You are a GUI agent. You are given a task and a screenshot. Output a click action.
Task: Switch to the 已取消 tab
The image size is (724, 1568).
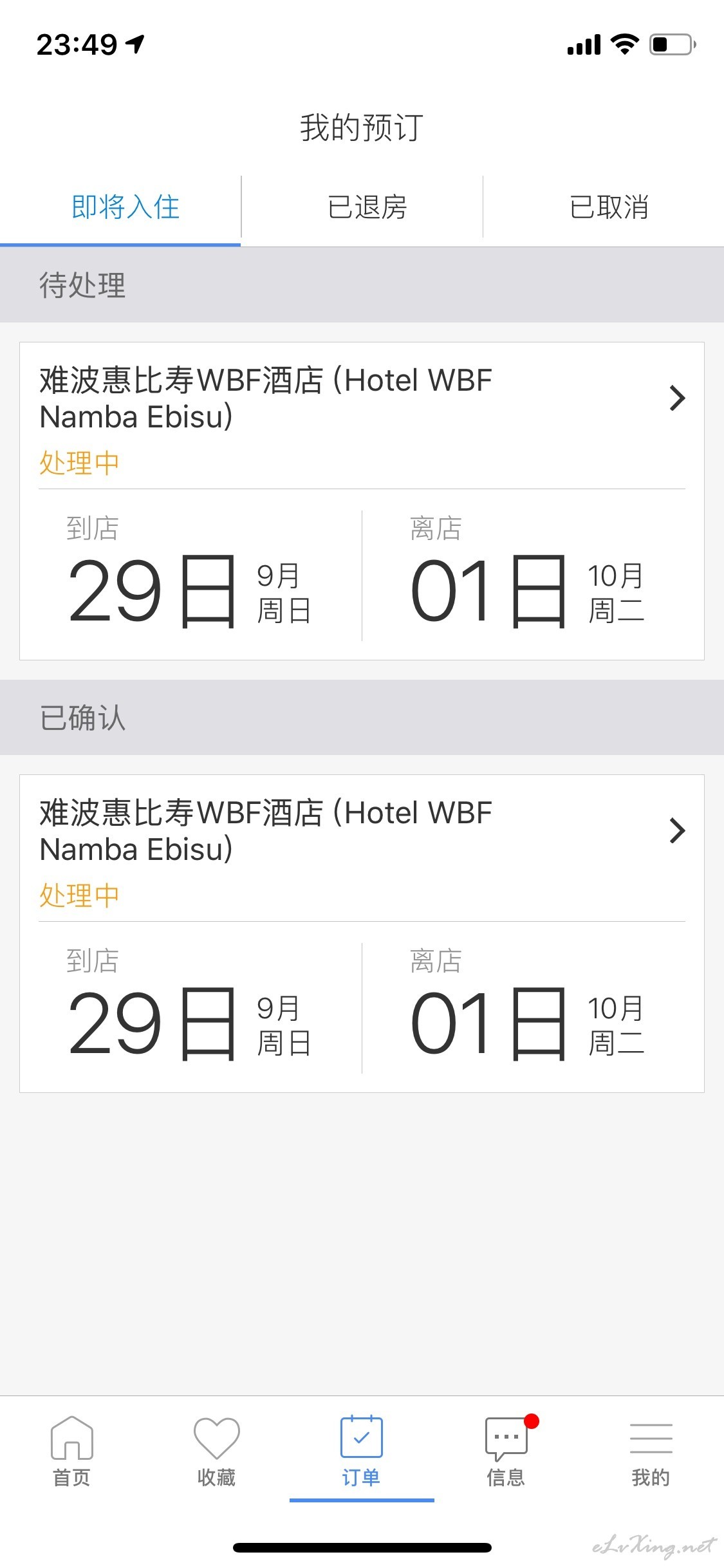(x=604, y=207)
